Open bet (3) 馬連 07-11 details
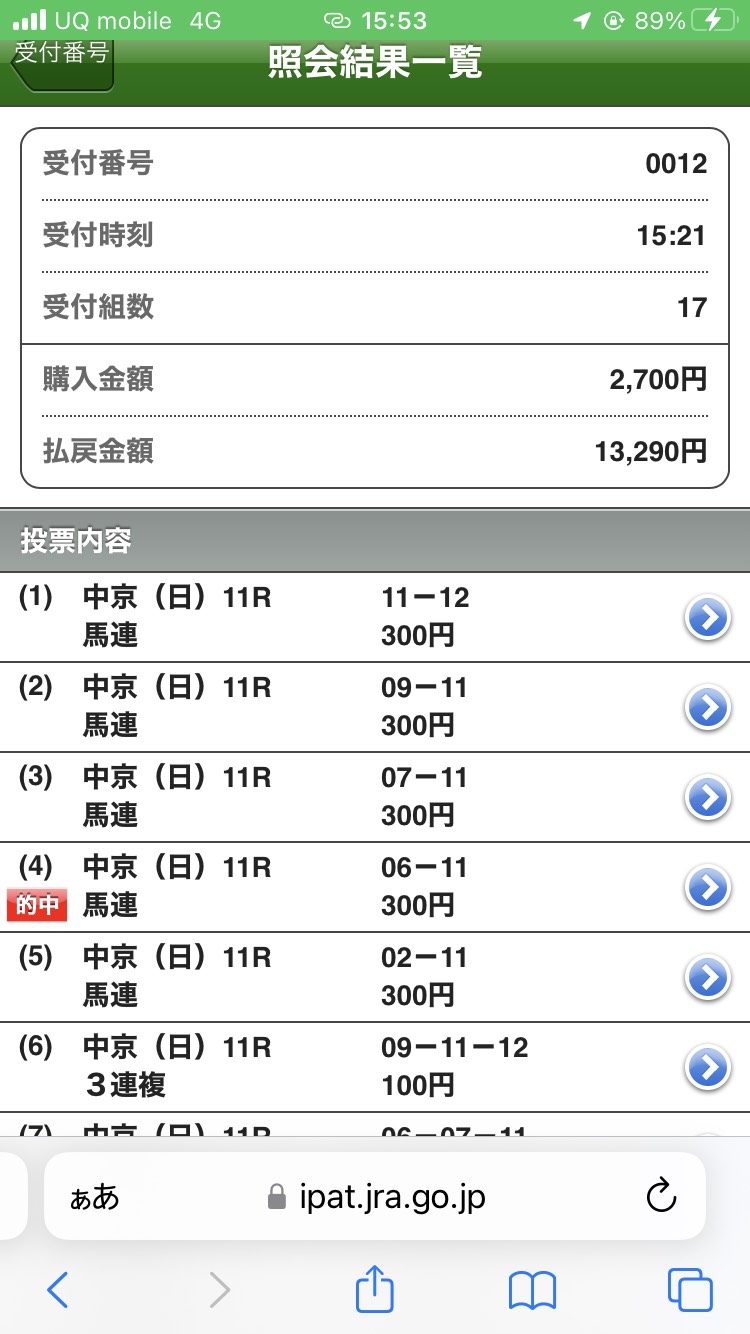This screenshot has width=750, height=1334. click(707, 798)
